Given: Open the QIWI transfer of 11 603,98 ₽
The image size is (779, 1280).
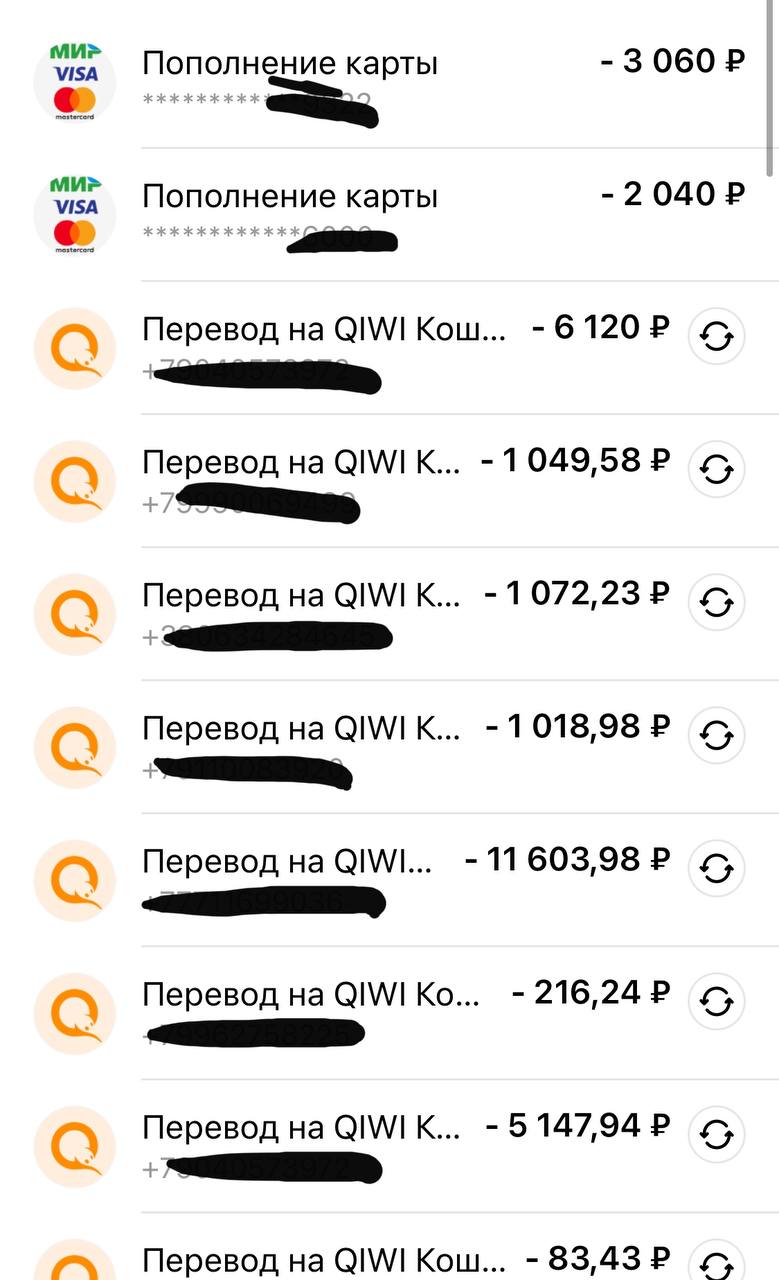Looking at the screenshot, I should pyautogui.click(x=389, y=880).
